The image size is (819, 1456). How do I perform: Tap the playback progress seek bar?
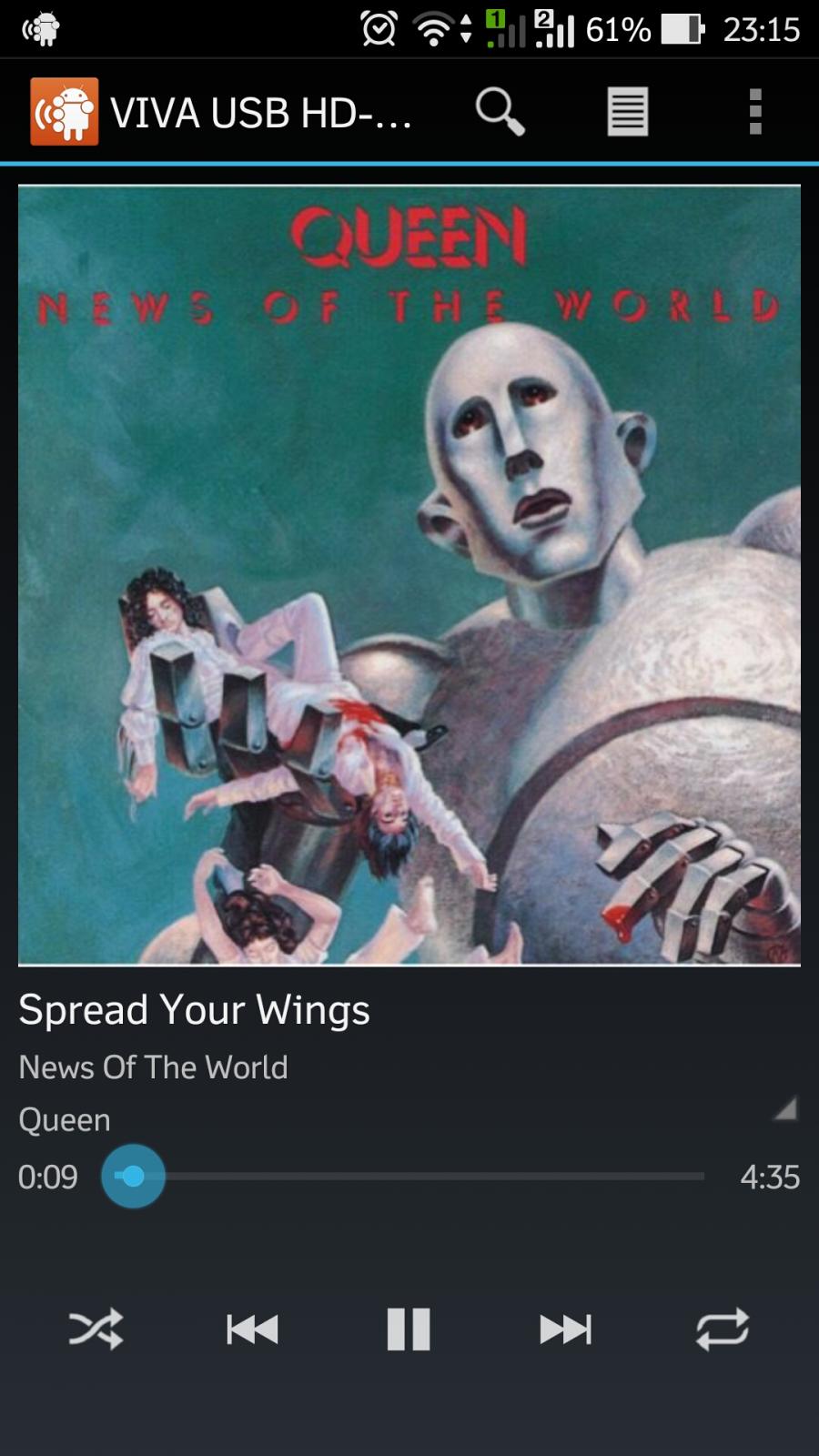(x=403, y=1177)
